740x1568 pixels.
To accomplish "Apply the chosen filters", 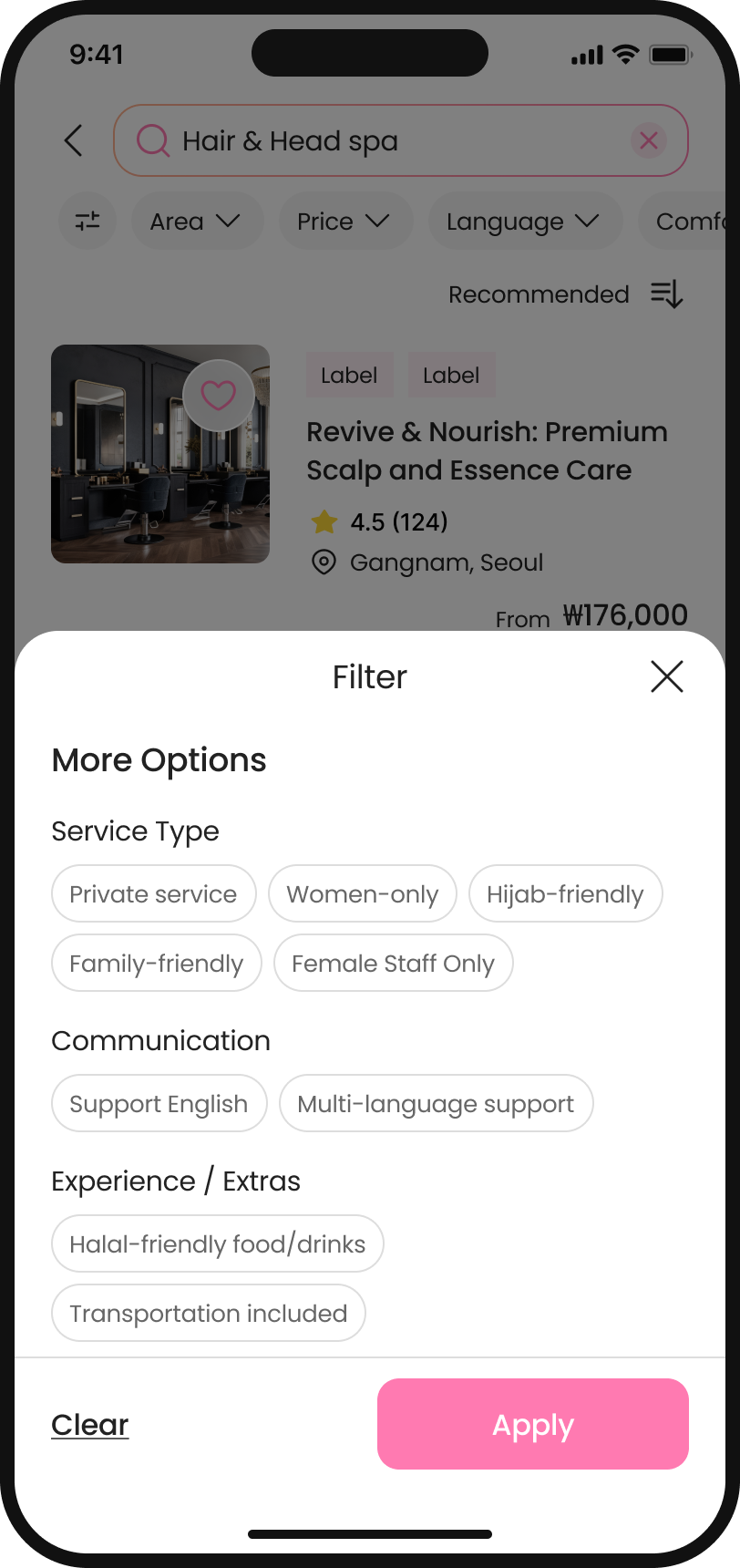I will (x=532, y=1424).
